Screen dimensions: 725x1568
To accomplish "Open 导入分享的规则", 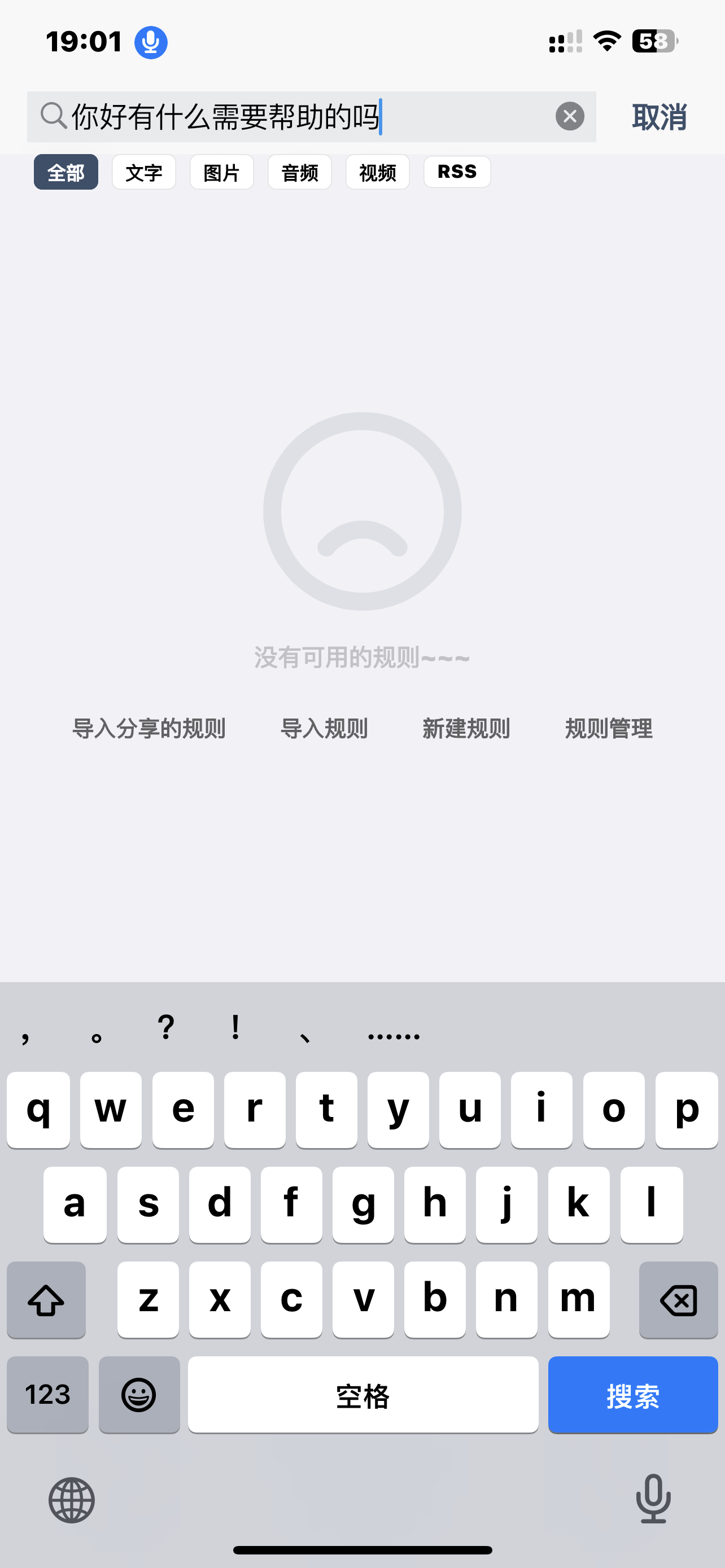I will [149, 729].
